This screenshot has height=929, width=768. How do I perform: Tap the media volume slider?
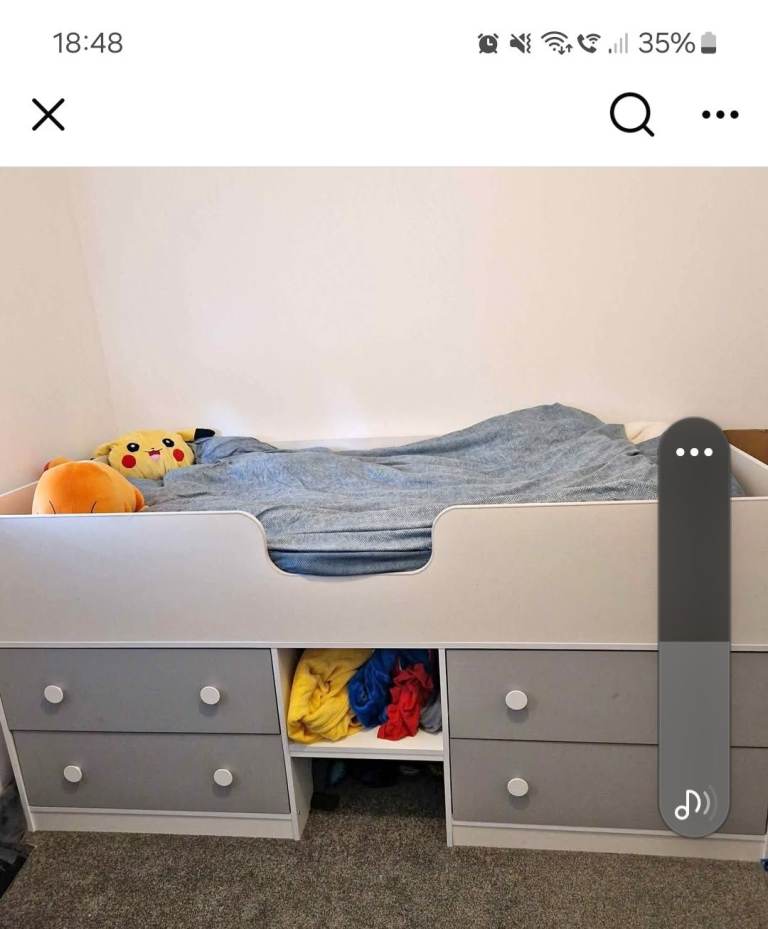(x=694, y=640)
